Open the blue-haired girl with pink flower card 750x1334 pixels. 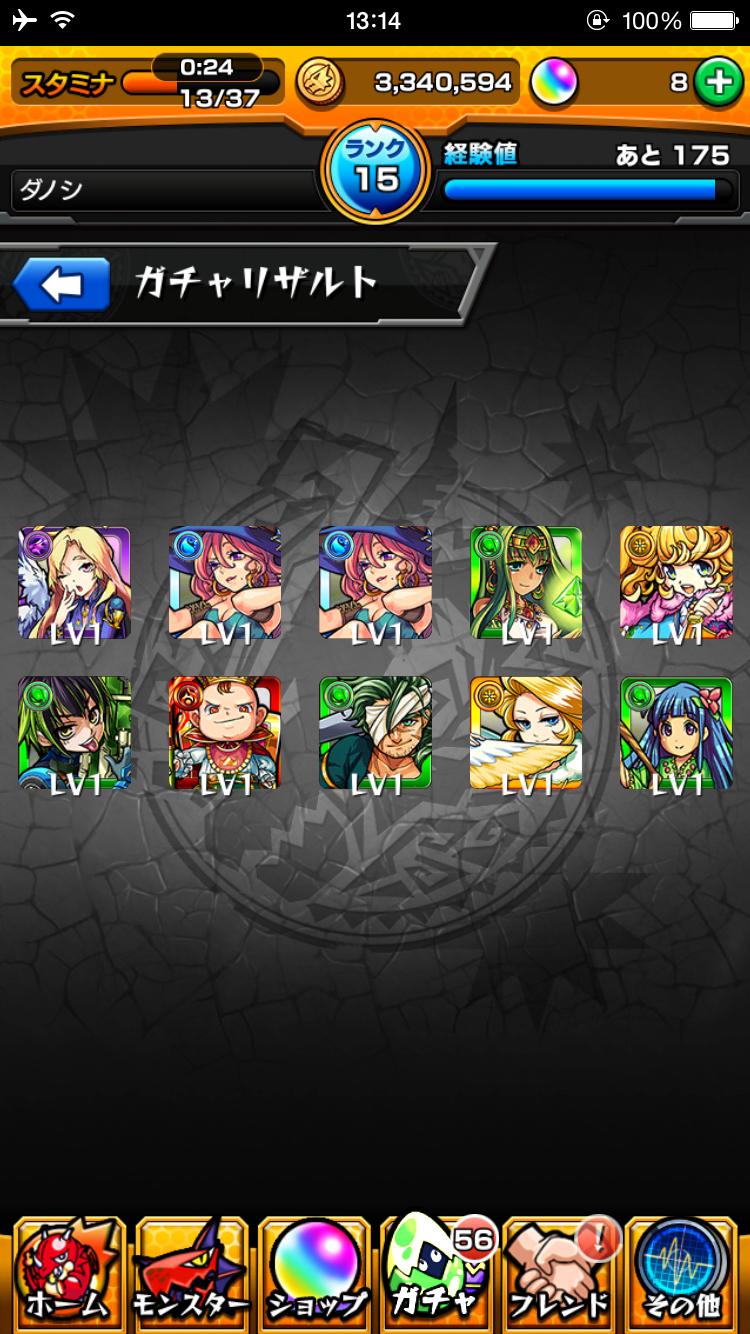(676, 733)
